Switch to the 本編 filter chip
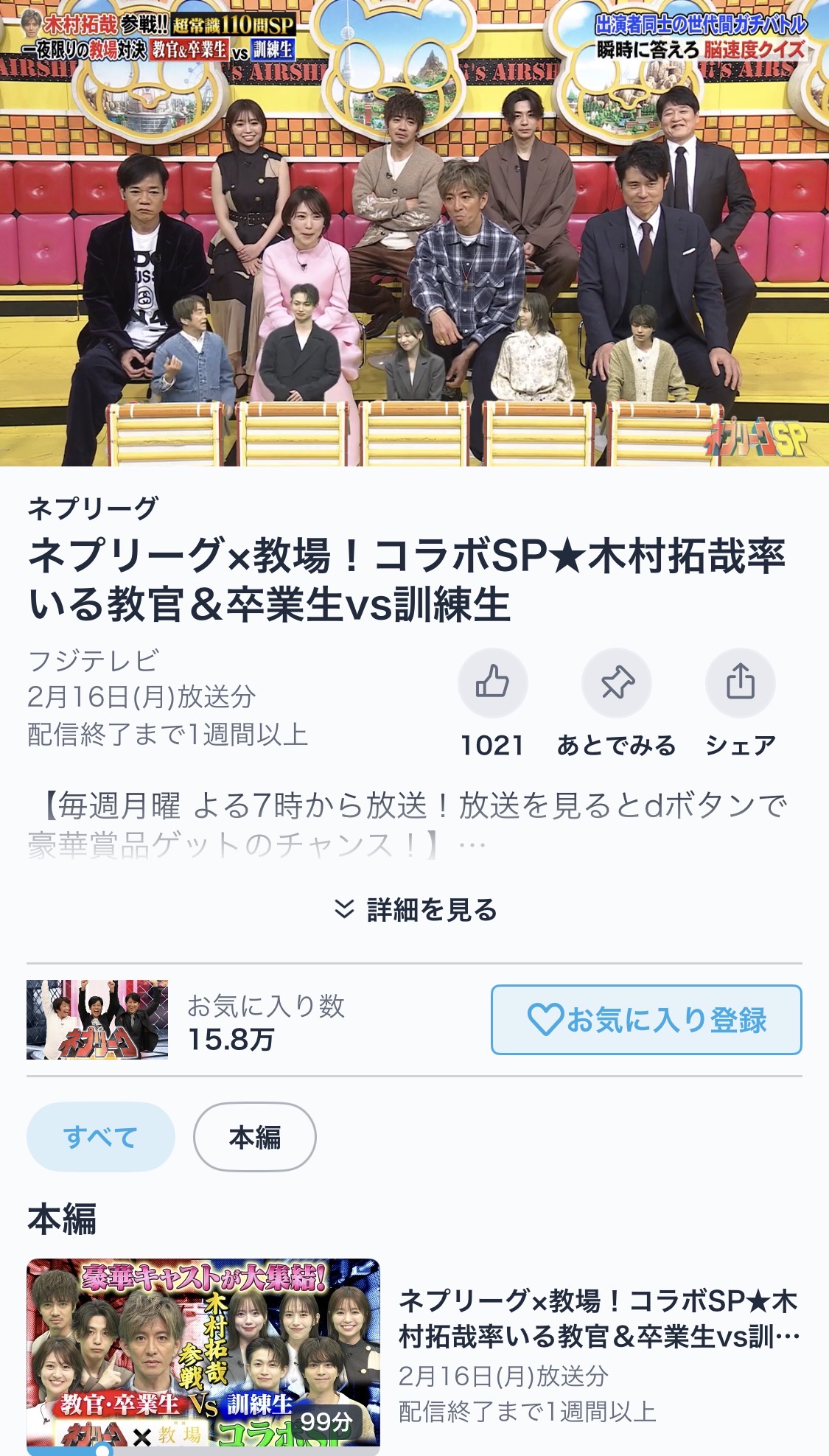829x1456 pixels. [x=254, y=1137]
